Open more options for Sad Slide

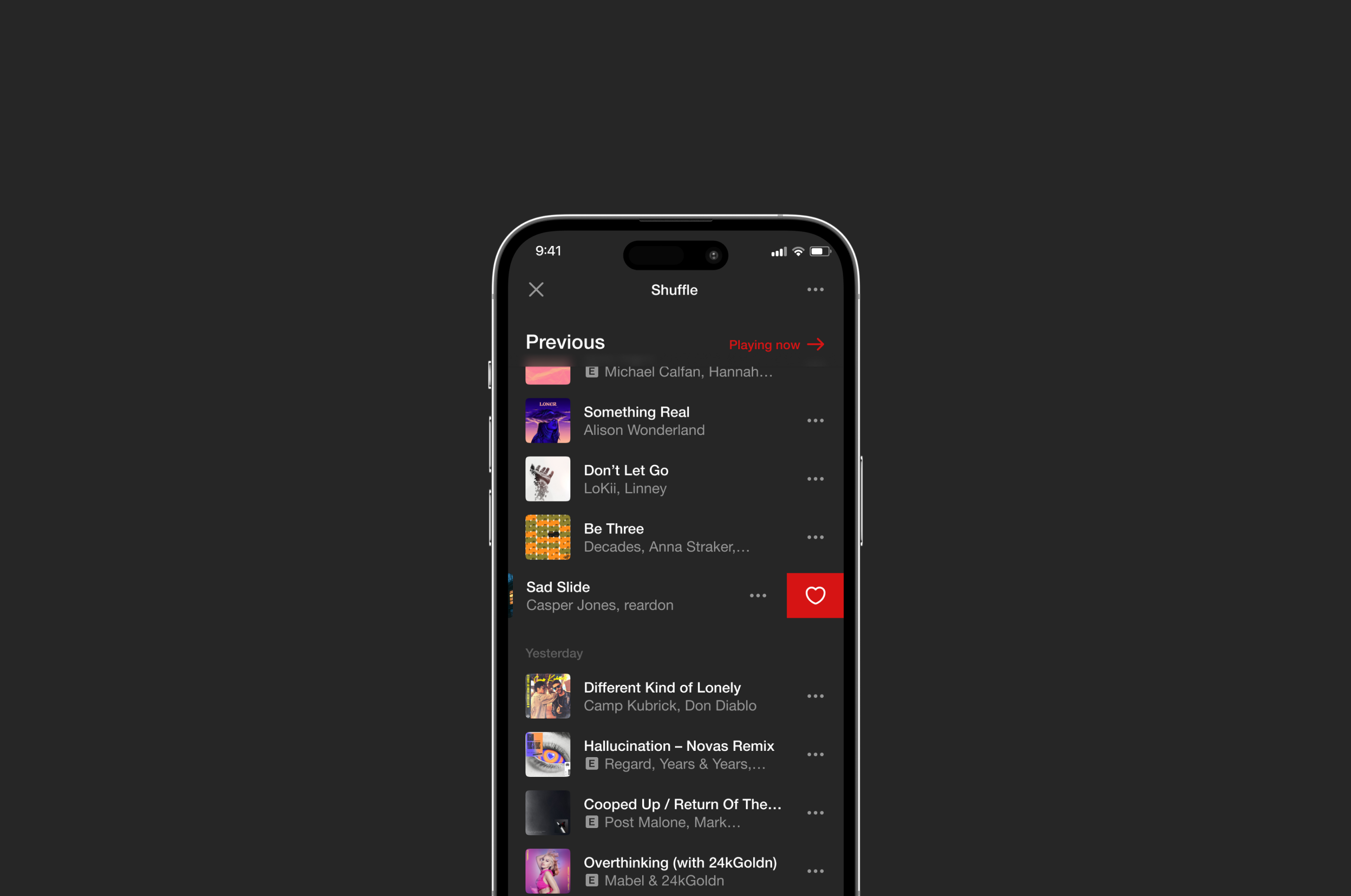pos(758,596)
